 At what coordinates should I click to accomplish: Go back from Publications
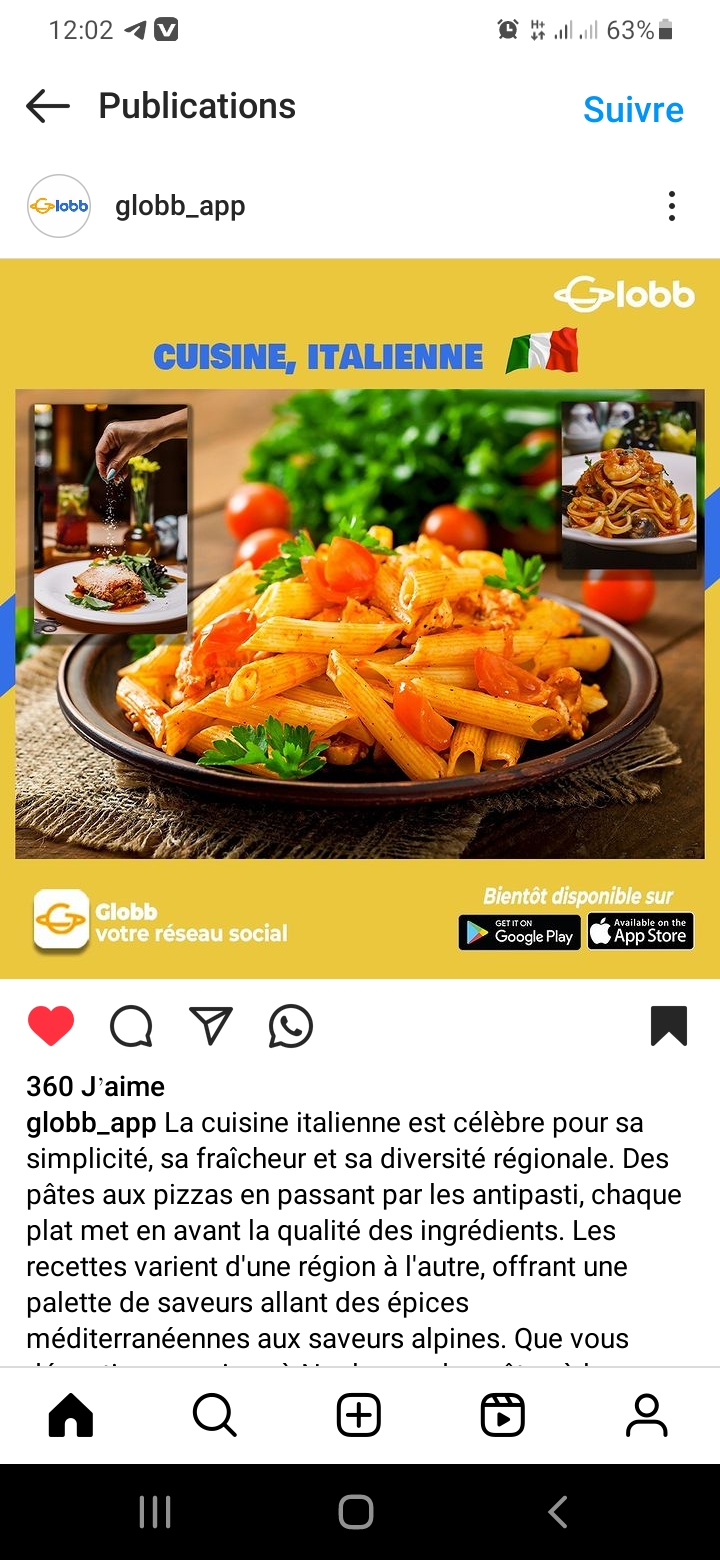(x=47, y=106)
